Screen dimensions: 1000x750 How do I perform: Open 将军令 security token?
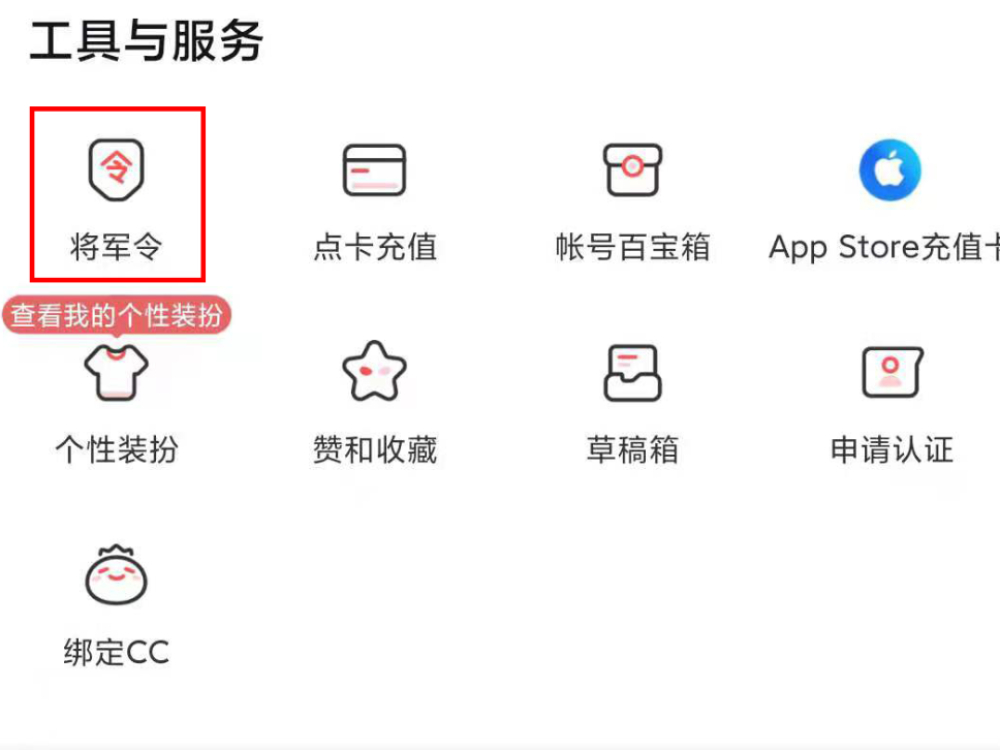(116, 196)
